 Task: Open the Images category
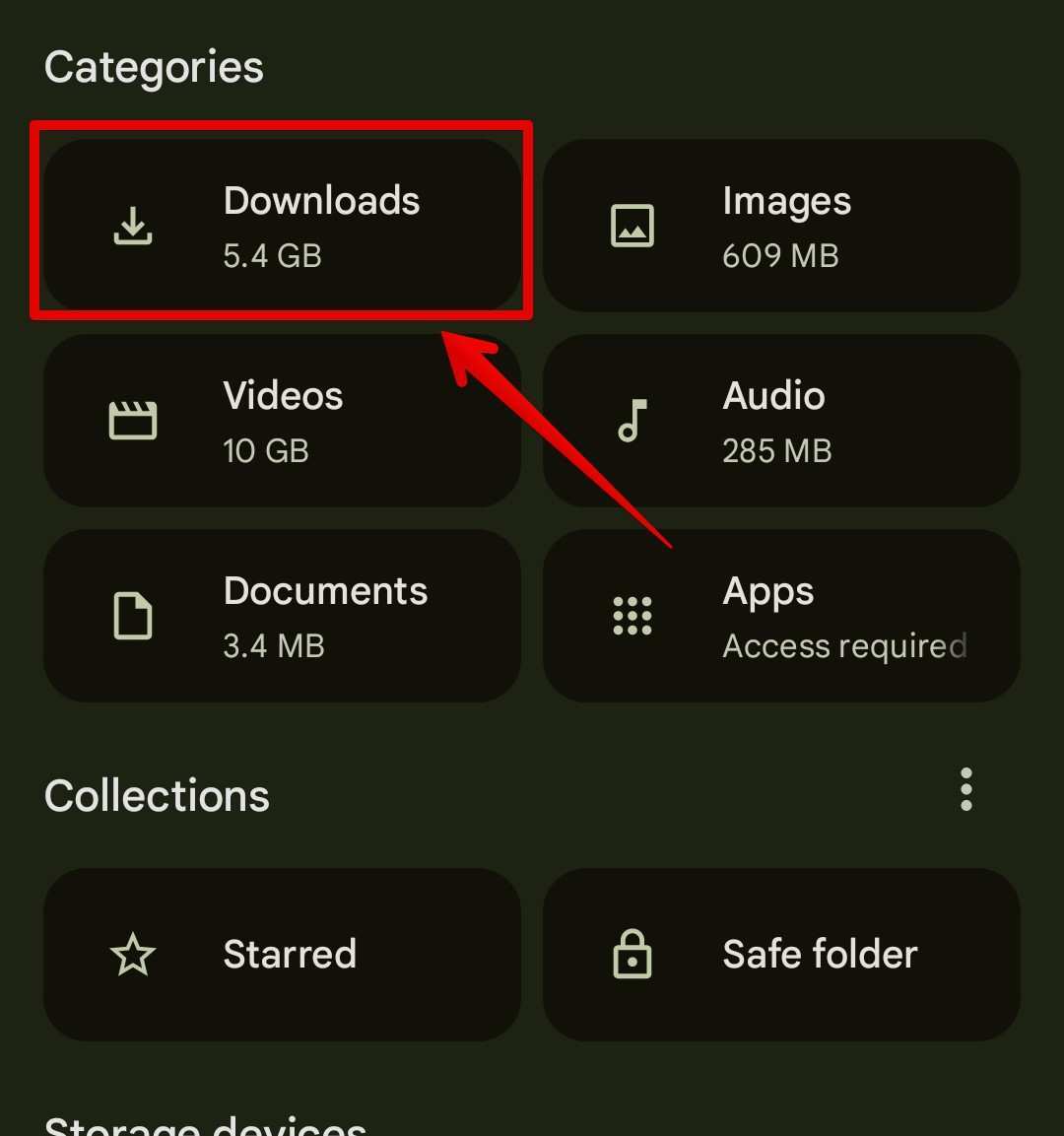point(781,226)
